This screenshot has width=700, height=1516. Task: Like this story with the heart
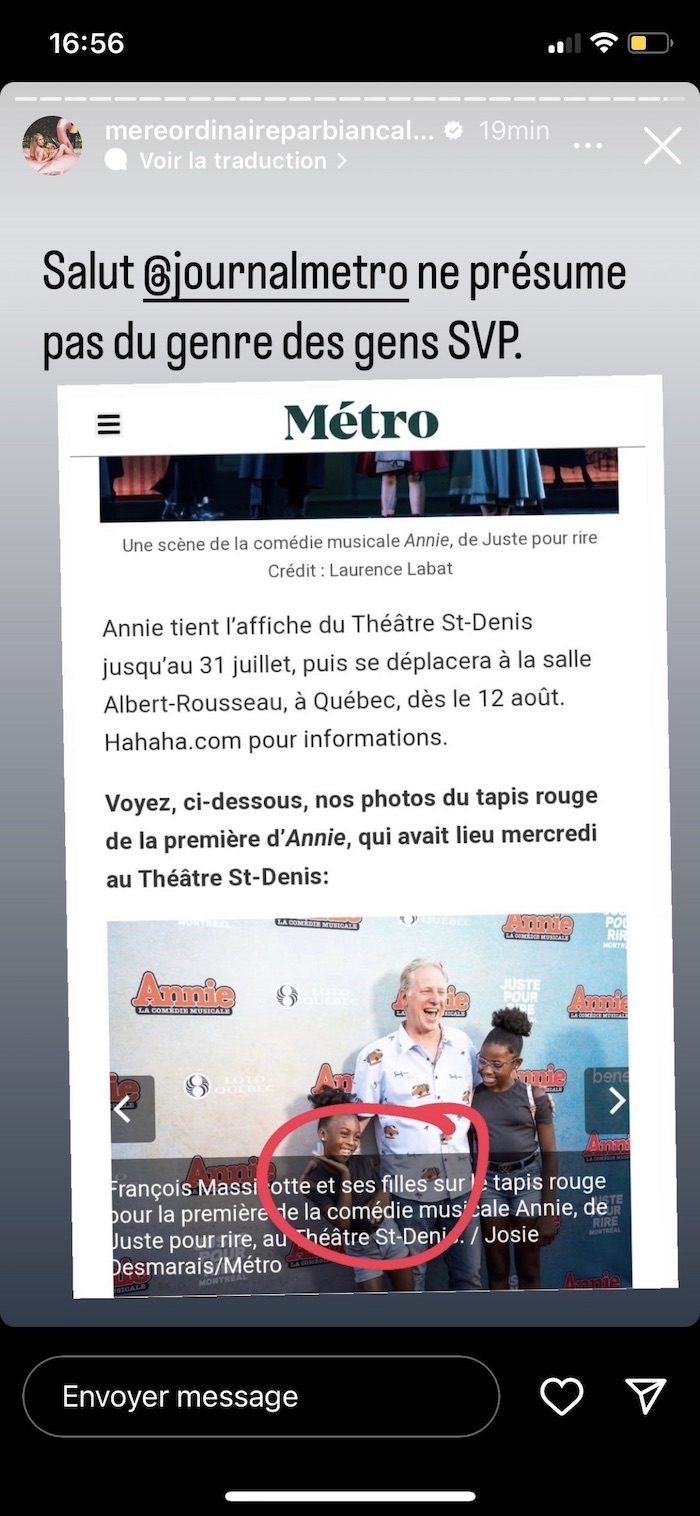pyautogui.click(x=561, y=1396)
